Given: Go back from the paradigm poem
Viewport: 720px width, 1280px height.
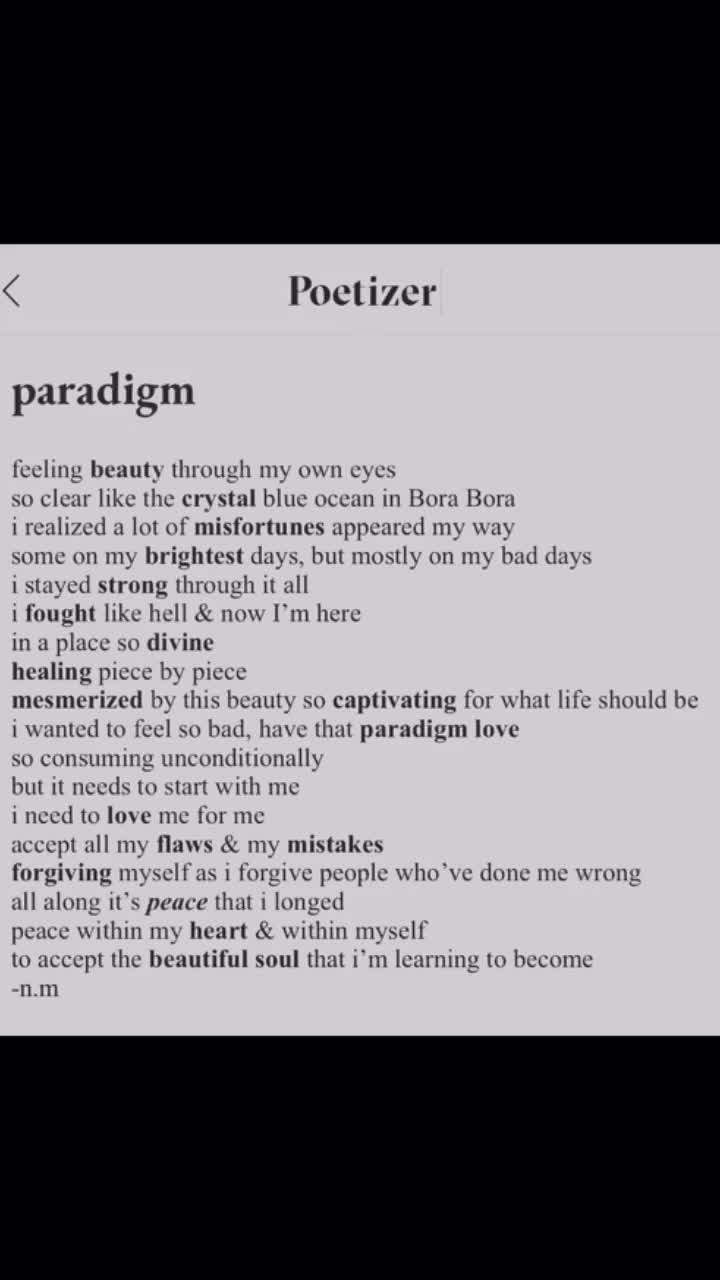Looking at the screenshot, I should 12,291.
